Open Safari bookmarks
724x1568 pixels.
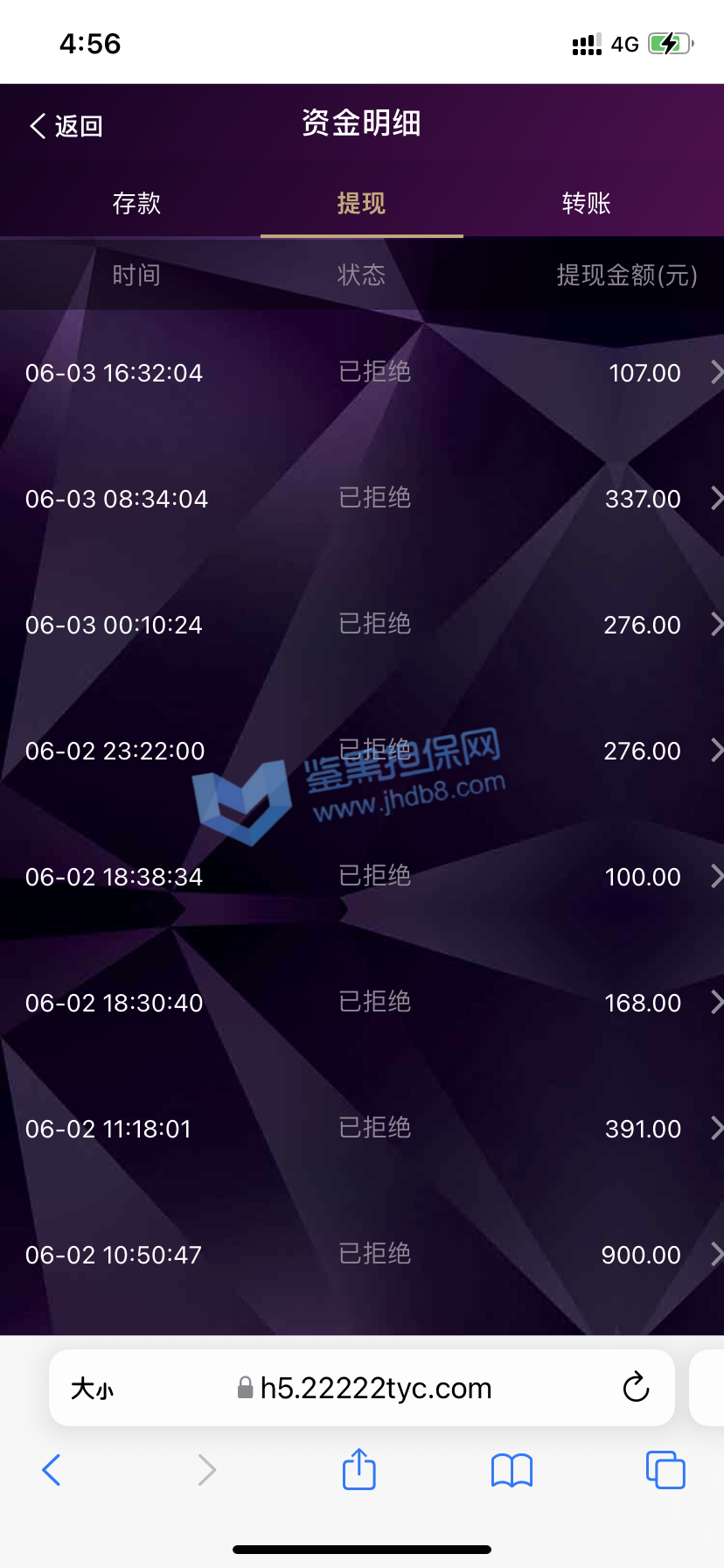(x=512, y=1470)
